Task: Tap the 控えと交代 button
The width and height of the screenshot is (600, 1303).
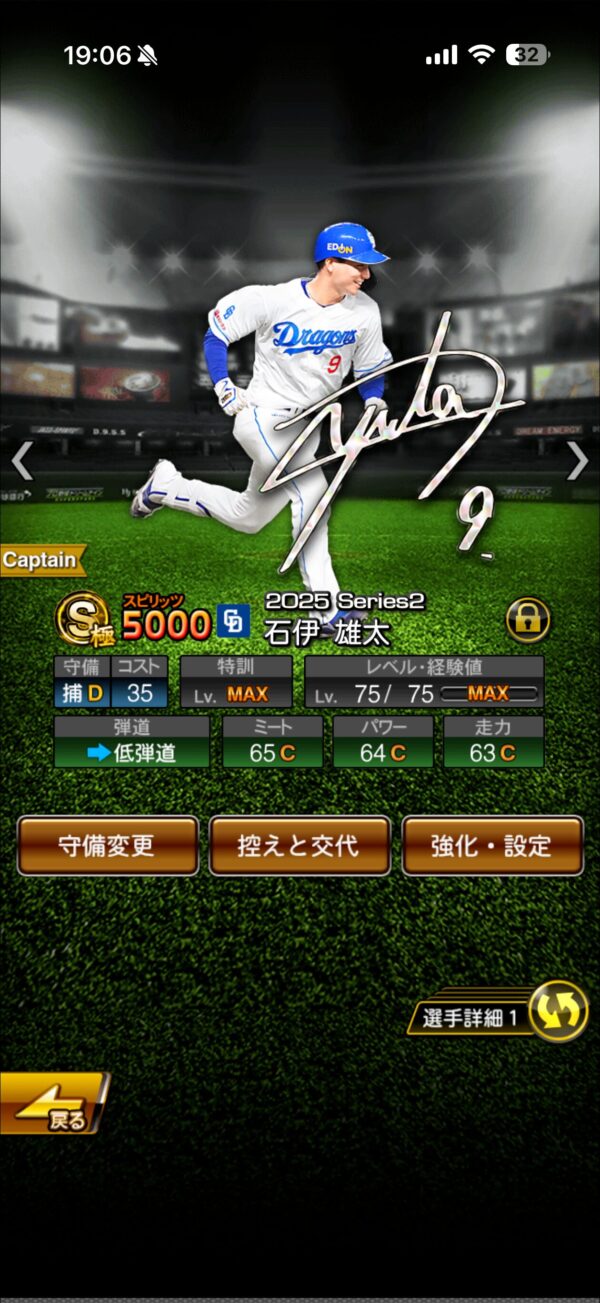Action: [299, 846]
